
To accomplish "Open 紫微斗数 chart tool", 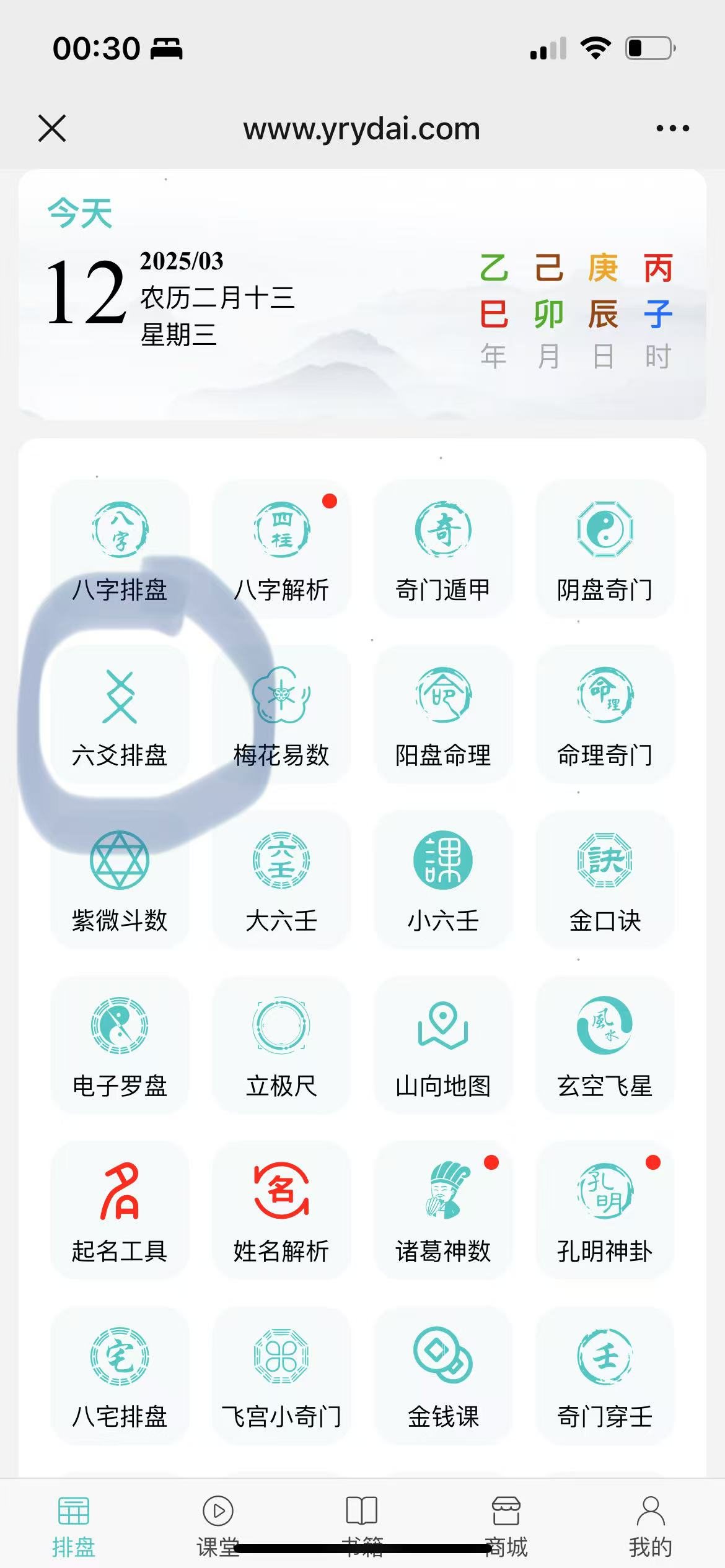I will click(x=120, y=879).
